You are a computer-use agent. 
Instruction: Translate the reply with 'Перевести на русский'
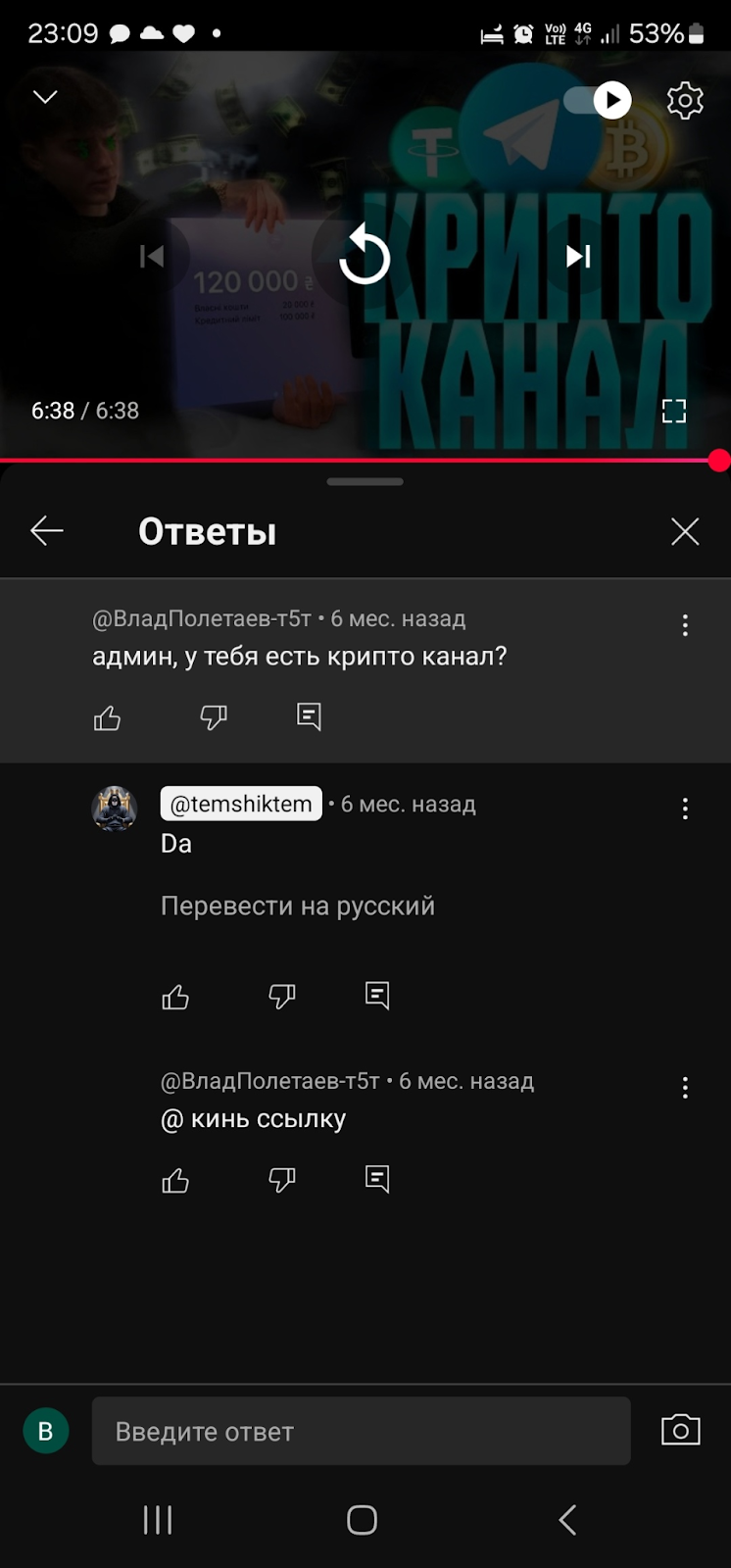(x=297, y=906)
